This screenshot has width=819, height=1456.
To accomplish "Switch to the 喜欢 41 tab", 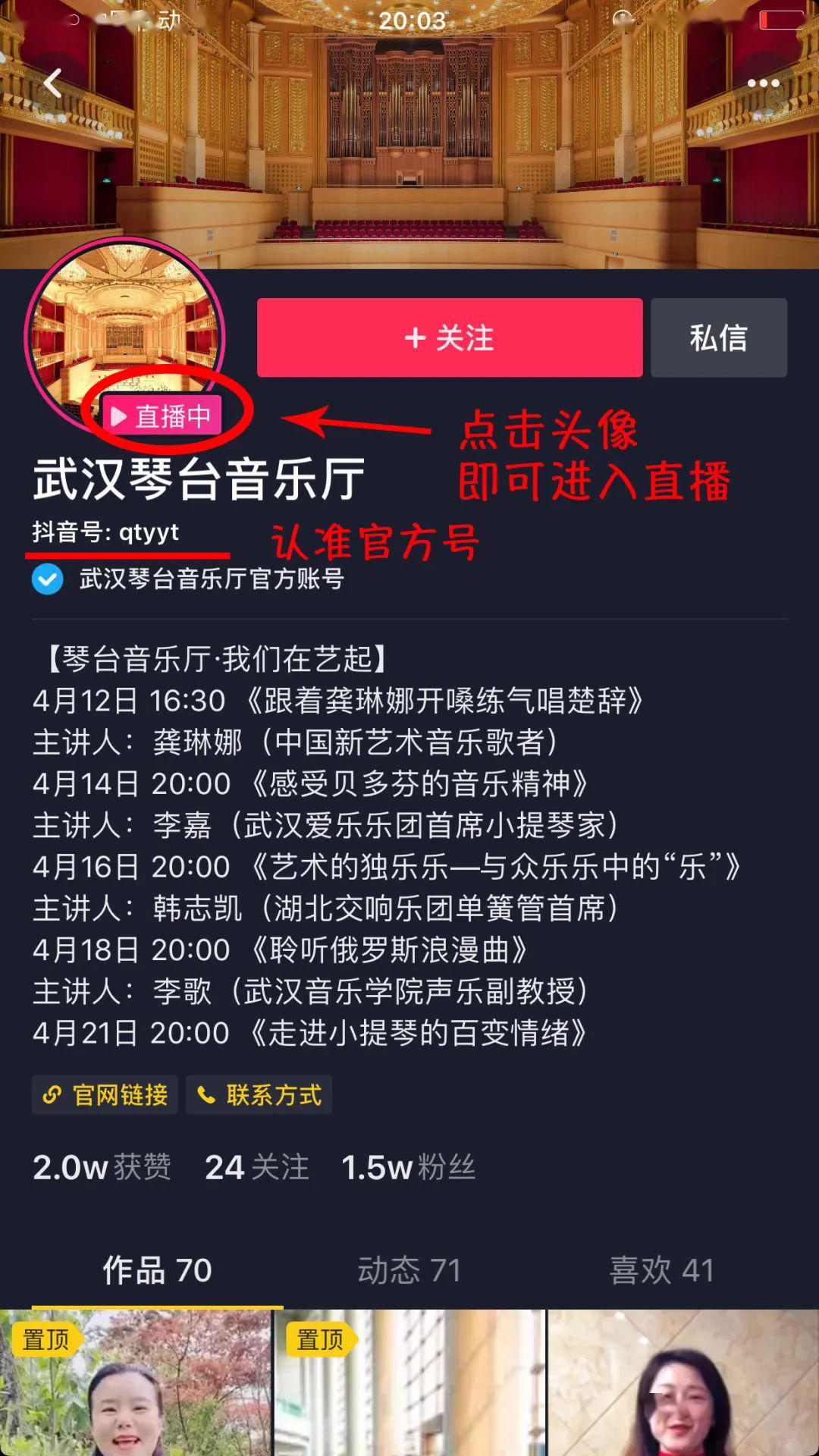I will (x=662, y=1270).
